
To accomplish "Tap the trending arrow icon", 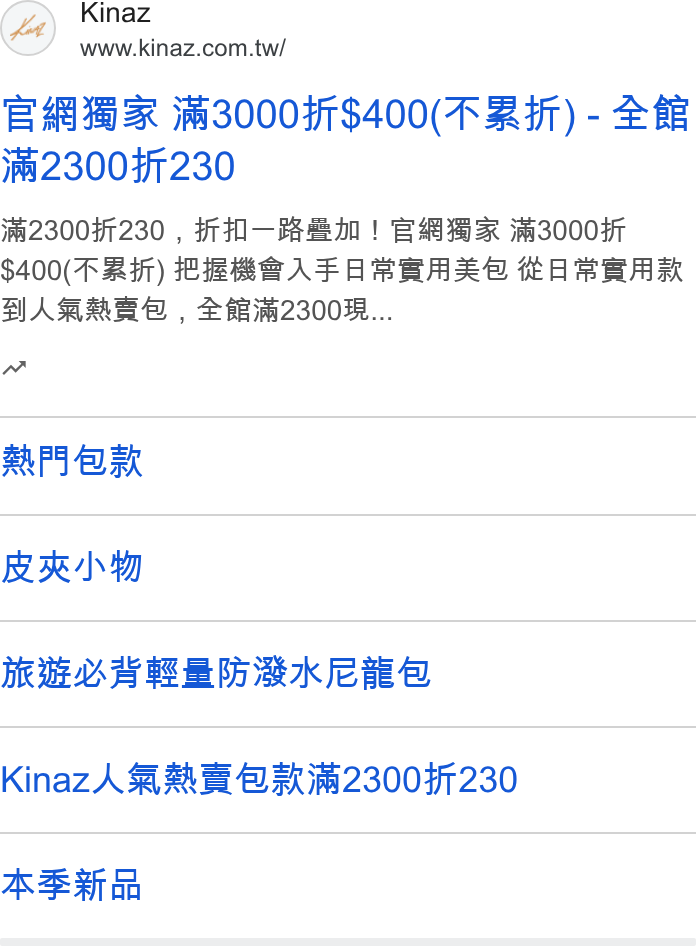I will pyautogui.click(x=14, y=367).
